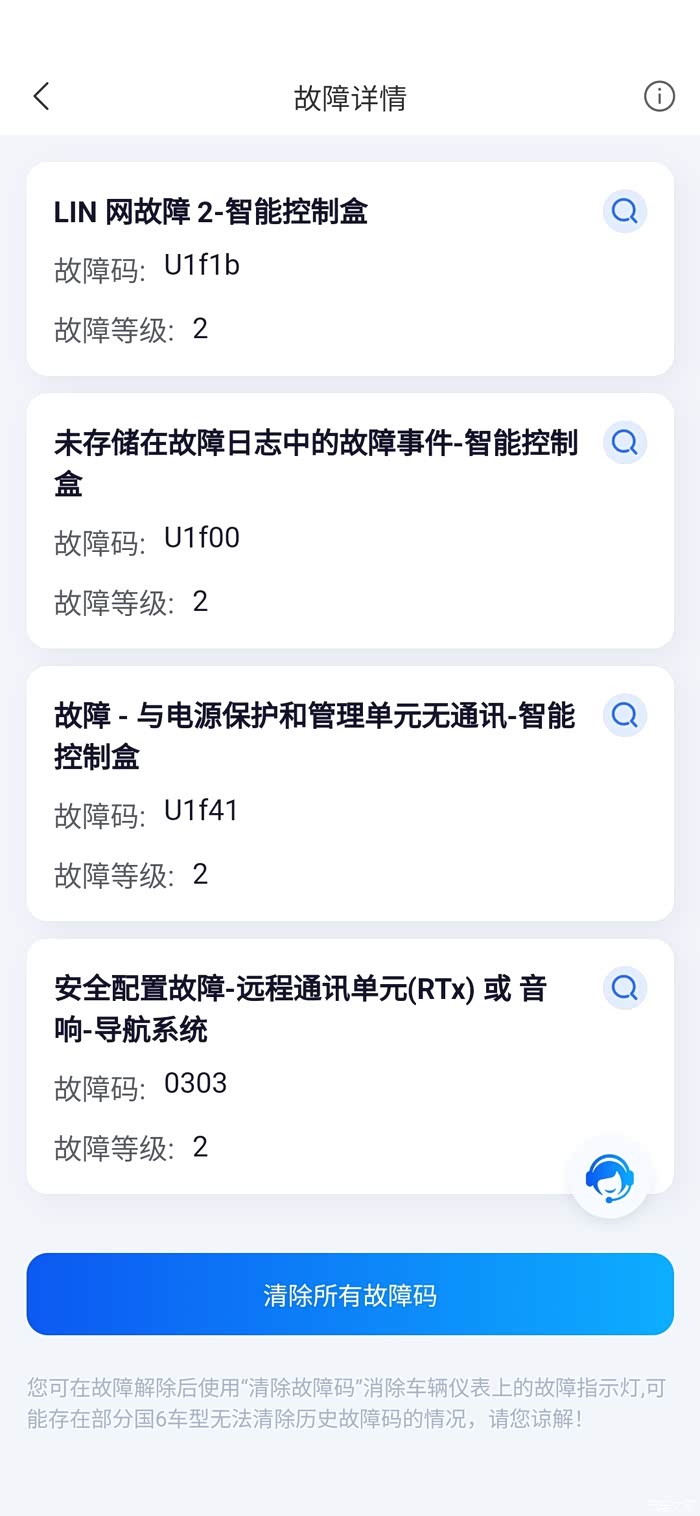Go back from the 故障详情 page
Viewport: 700px width, 1516px height.
click(41, 97)
